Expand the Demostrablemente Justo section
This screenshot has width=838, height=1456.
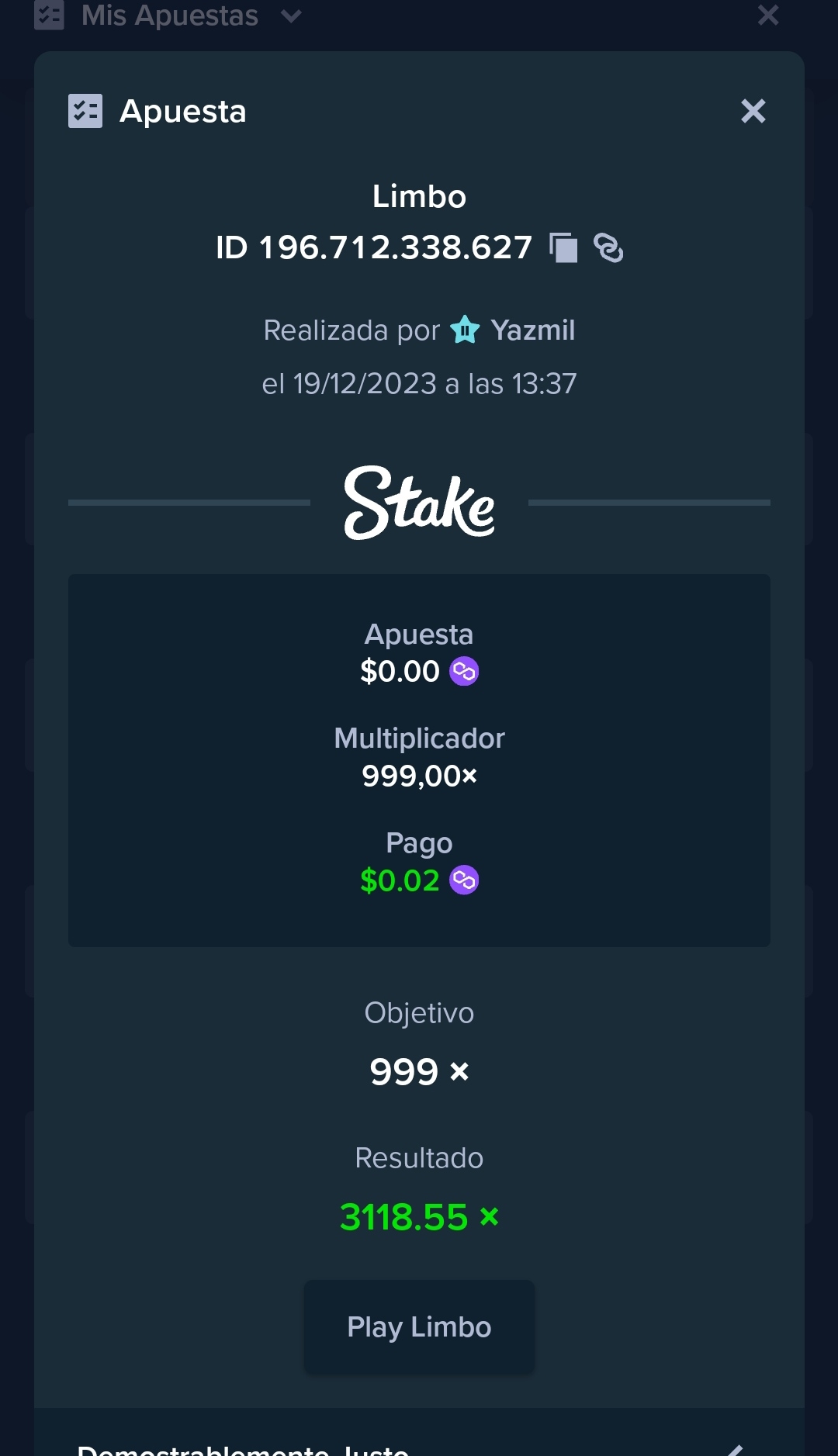(x=419, y=1444)
